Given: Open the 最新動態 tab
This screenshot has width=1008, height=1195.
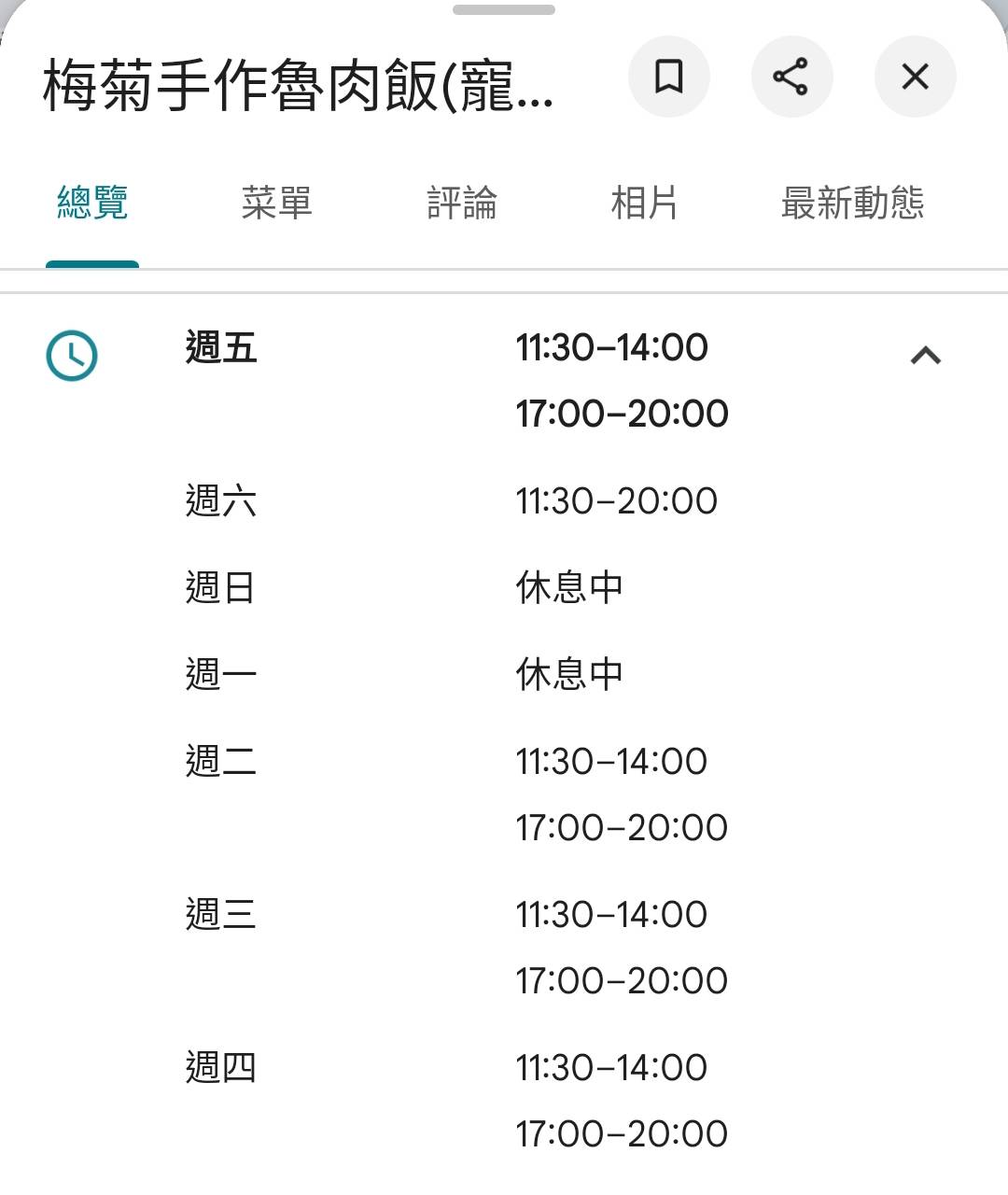Looking at the screenshot, I should pyautogui.click(x=853, y=203).
